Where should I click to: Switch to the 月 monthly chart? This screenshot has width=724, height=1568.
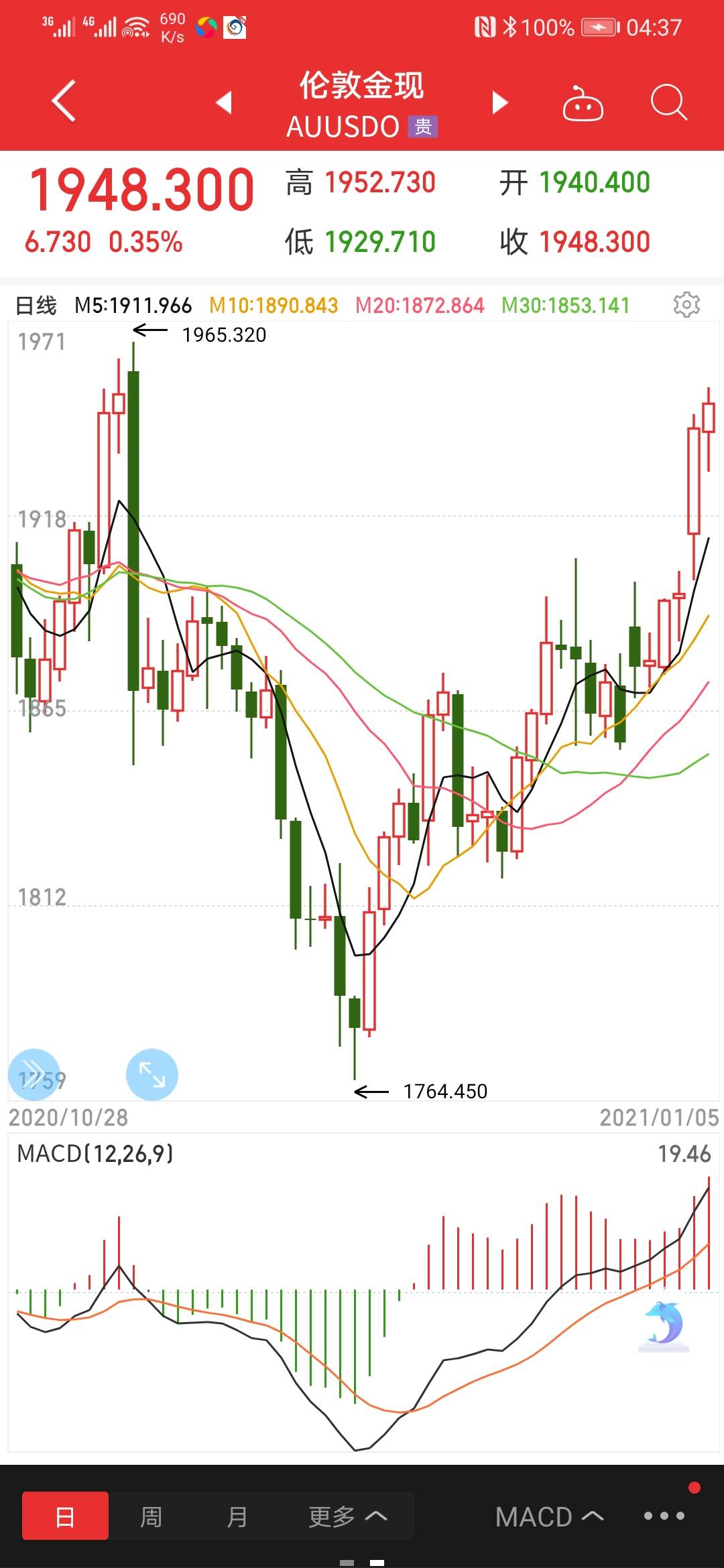click(x=237, y=1516)
